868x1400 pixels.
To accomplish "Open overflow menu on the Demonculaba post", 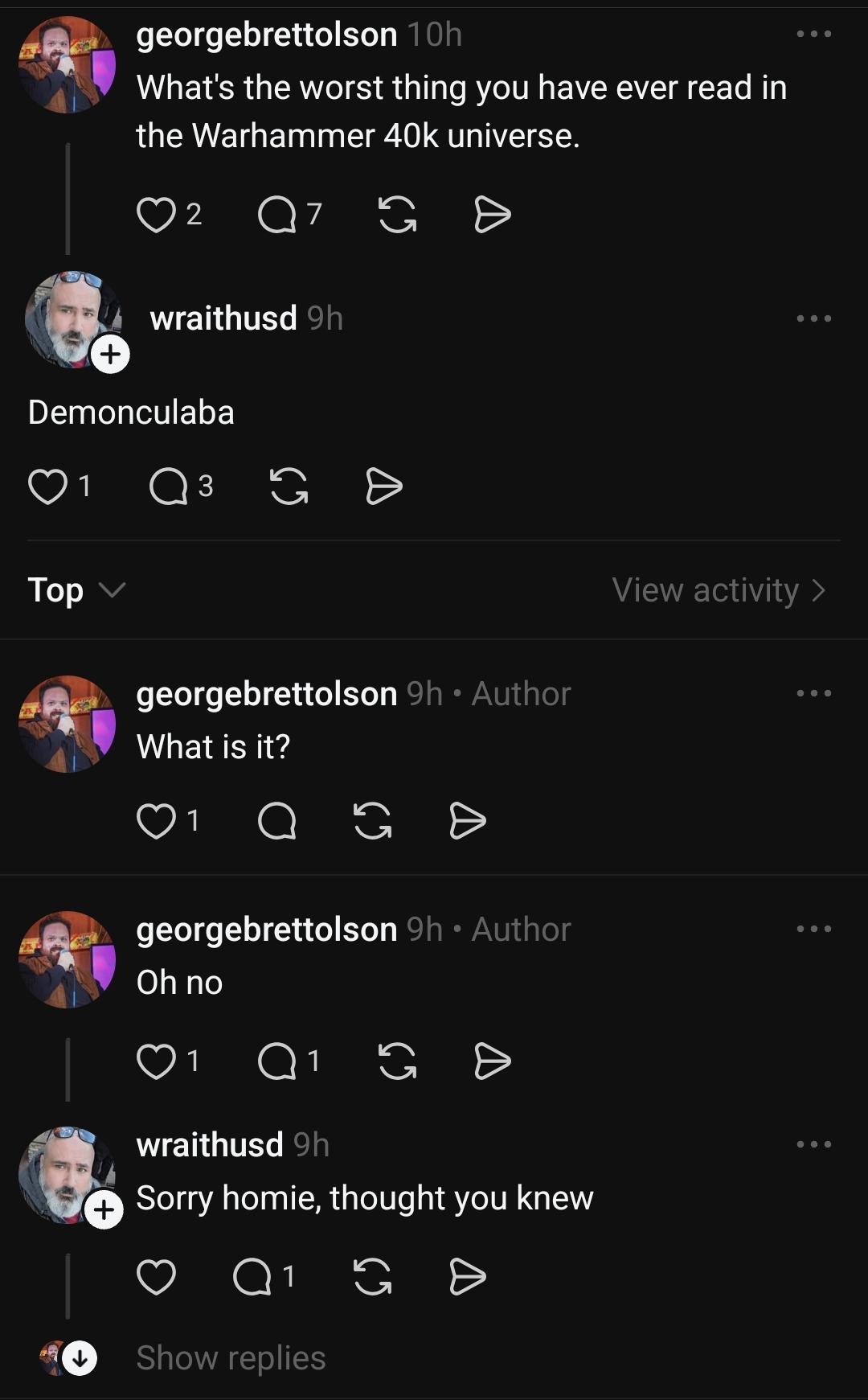I will [813, 318].
